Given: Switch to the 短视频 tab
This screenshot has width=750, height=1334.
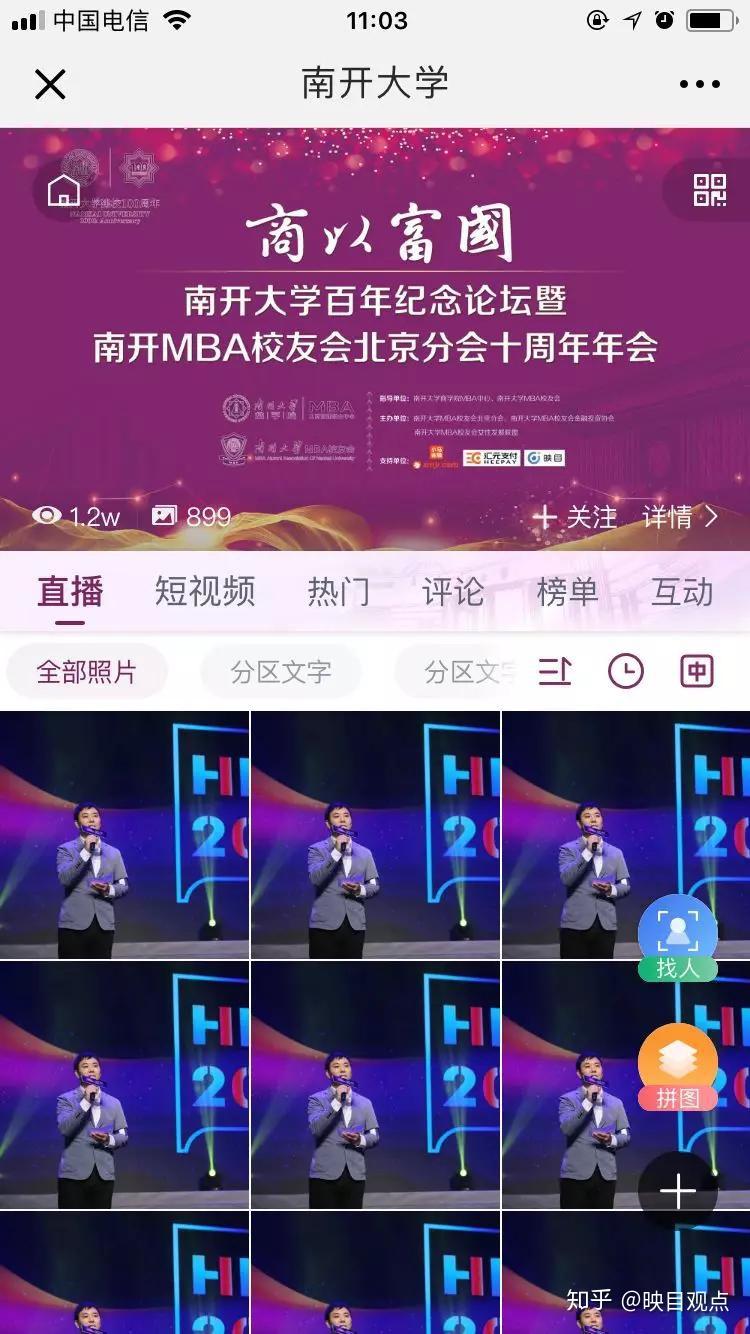Looking at the screenshot, I should click(203, 592).
